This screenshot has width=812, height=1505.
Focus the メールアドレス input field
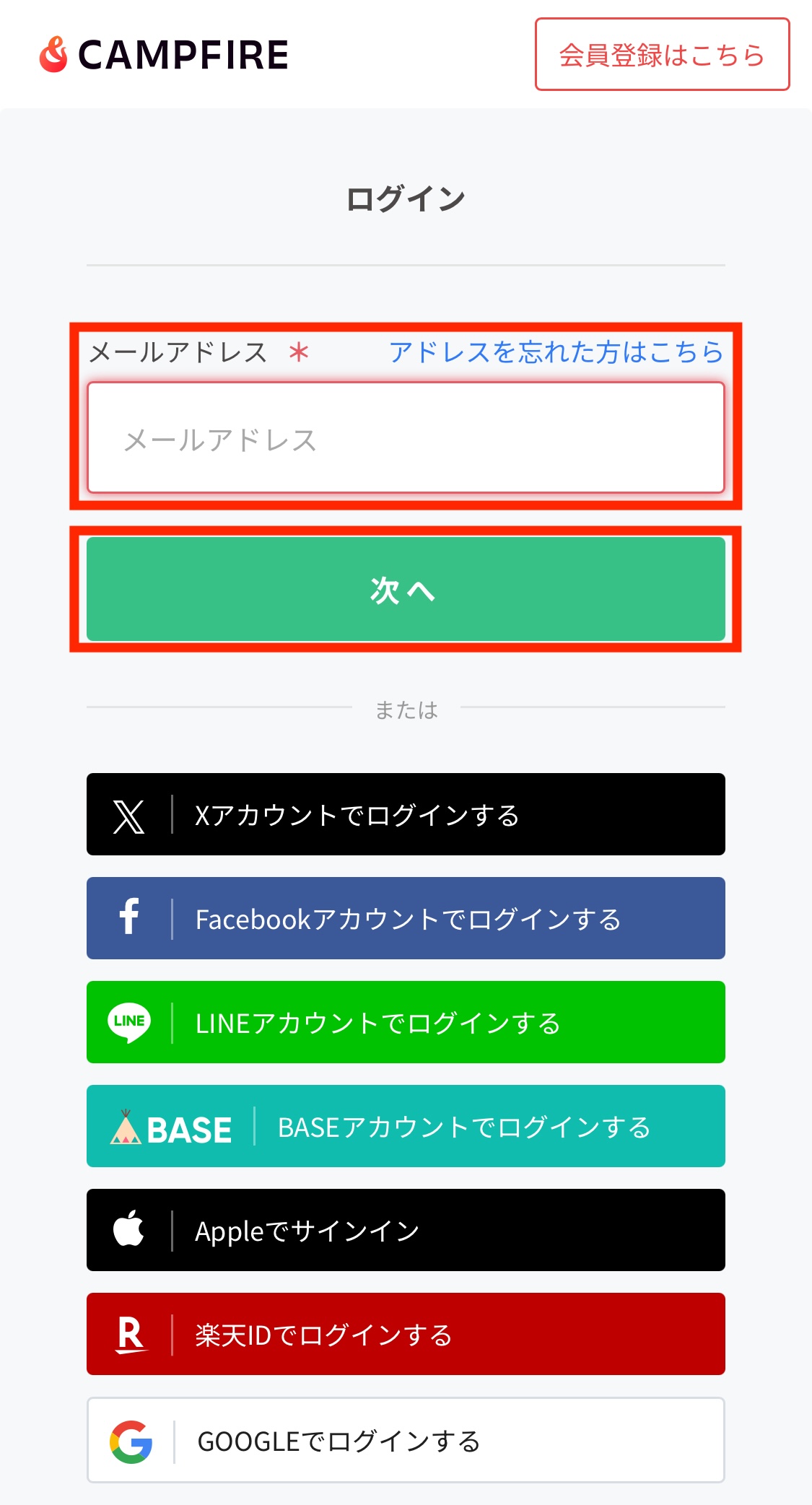click(406, 438)
